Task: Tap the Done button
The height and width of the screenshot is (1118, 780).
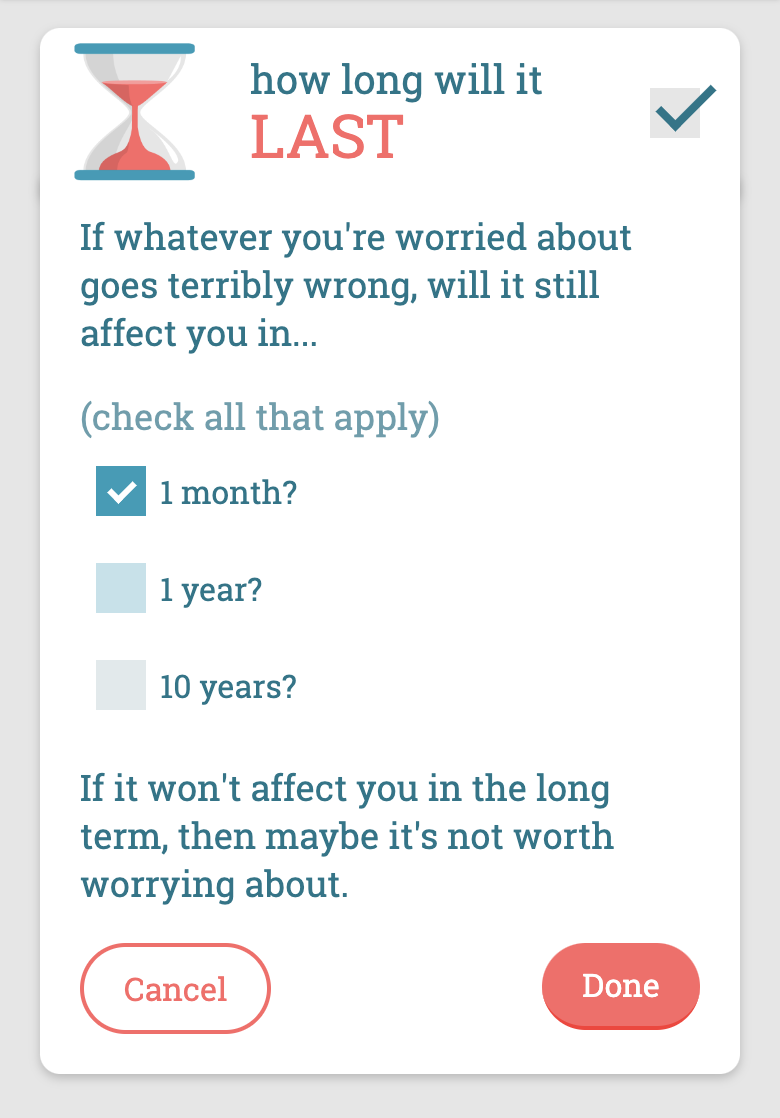Action: pyautogui.click(x=620, y=985)
